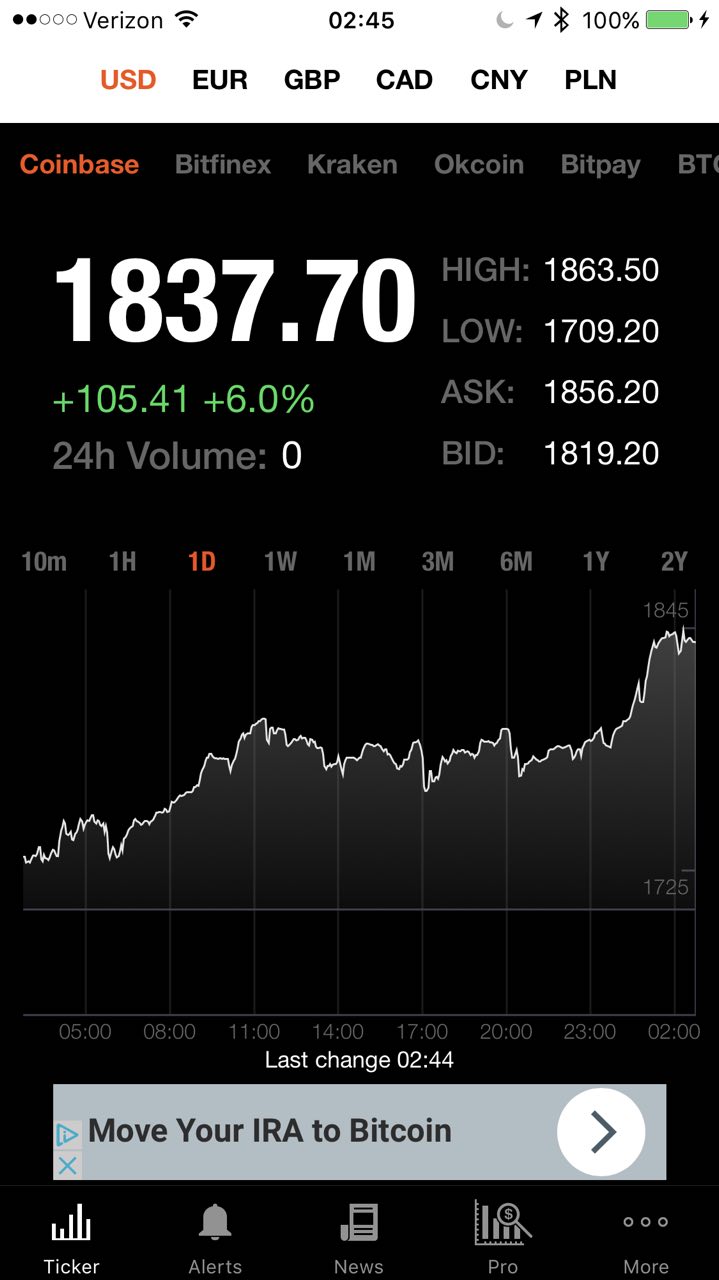
Task: Show prices in CNY
Action: [x=499, y=80]
